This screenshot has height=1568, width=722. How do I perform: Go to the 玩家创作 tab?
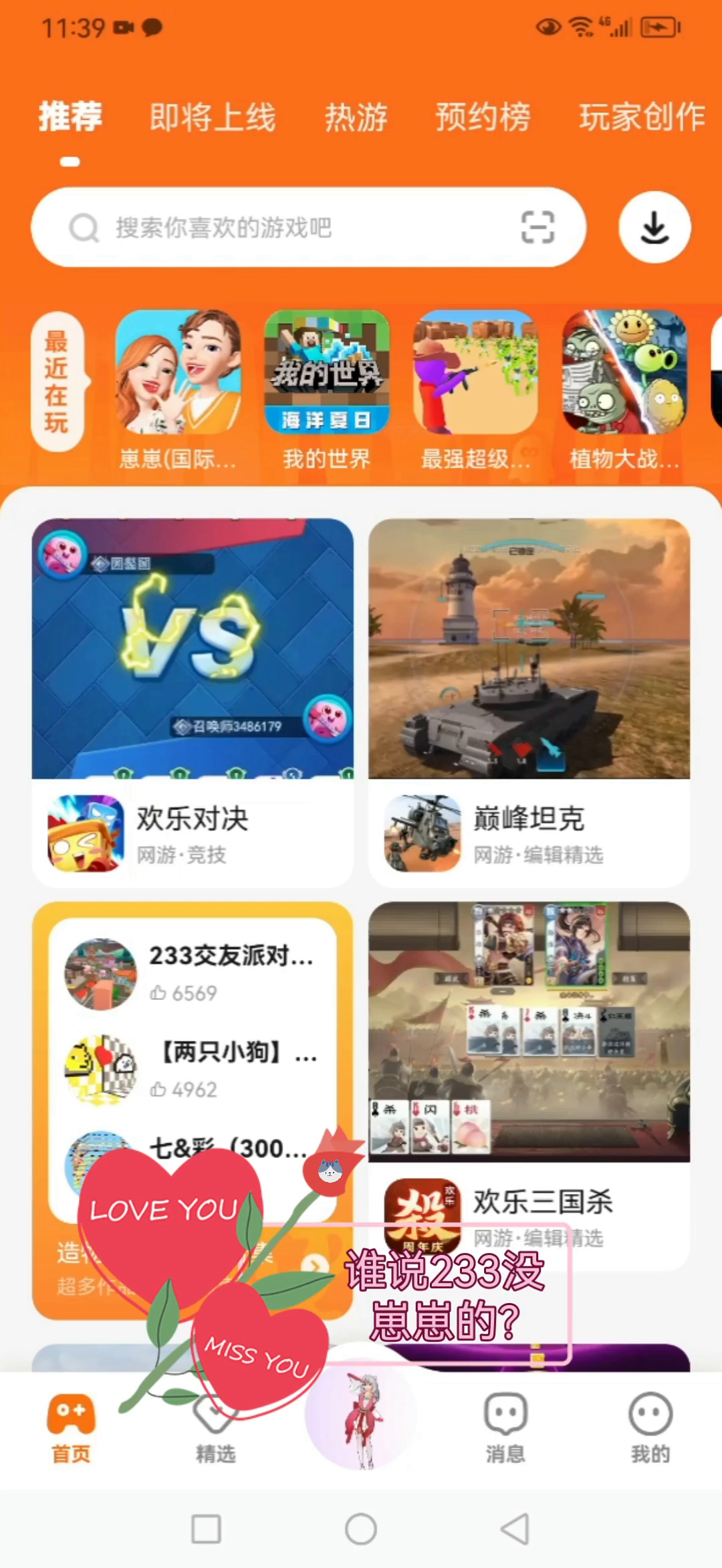pyautogui.click(x=642, y=117)
